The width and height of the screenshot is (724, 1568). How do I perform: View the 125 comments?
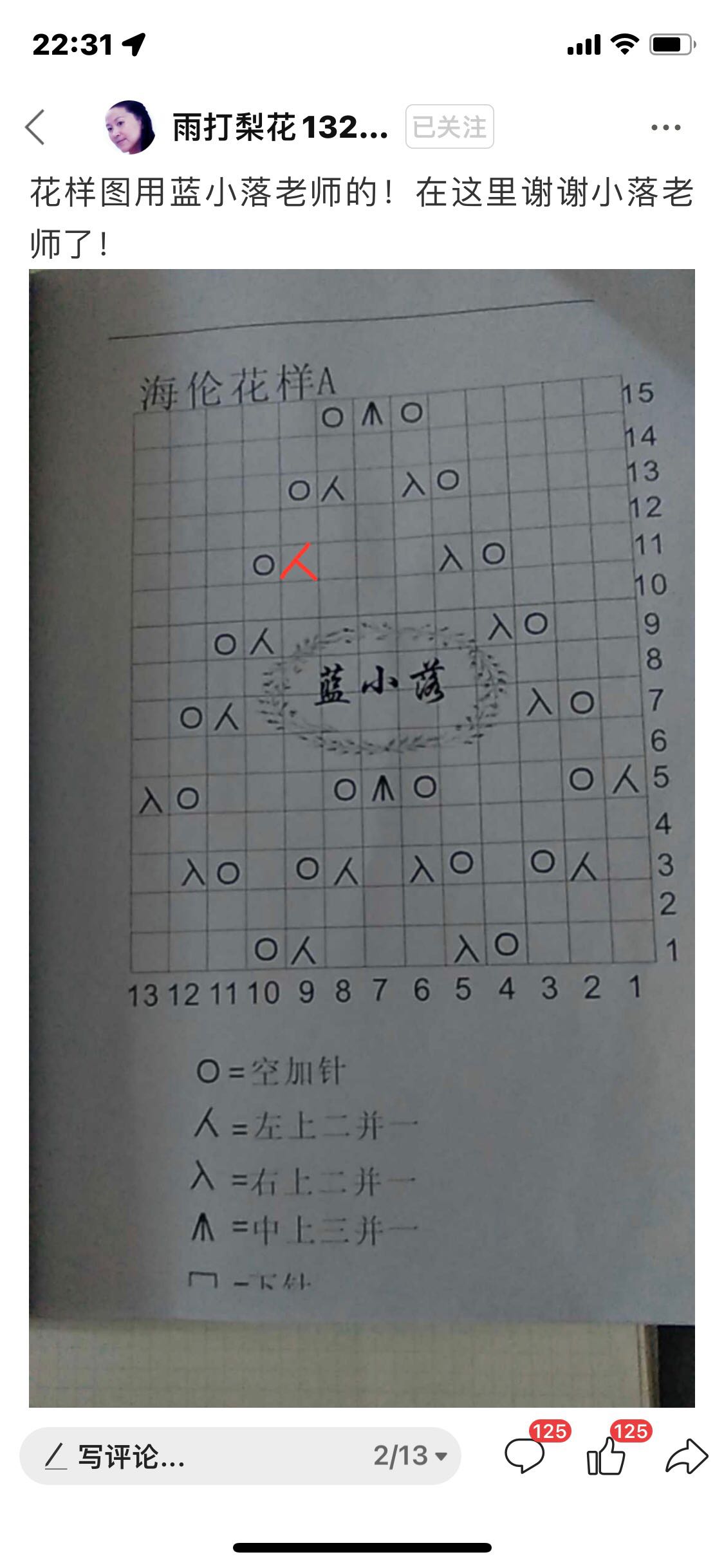pyautogui.click(x=525, y=1456)
